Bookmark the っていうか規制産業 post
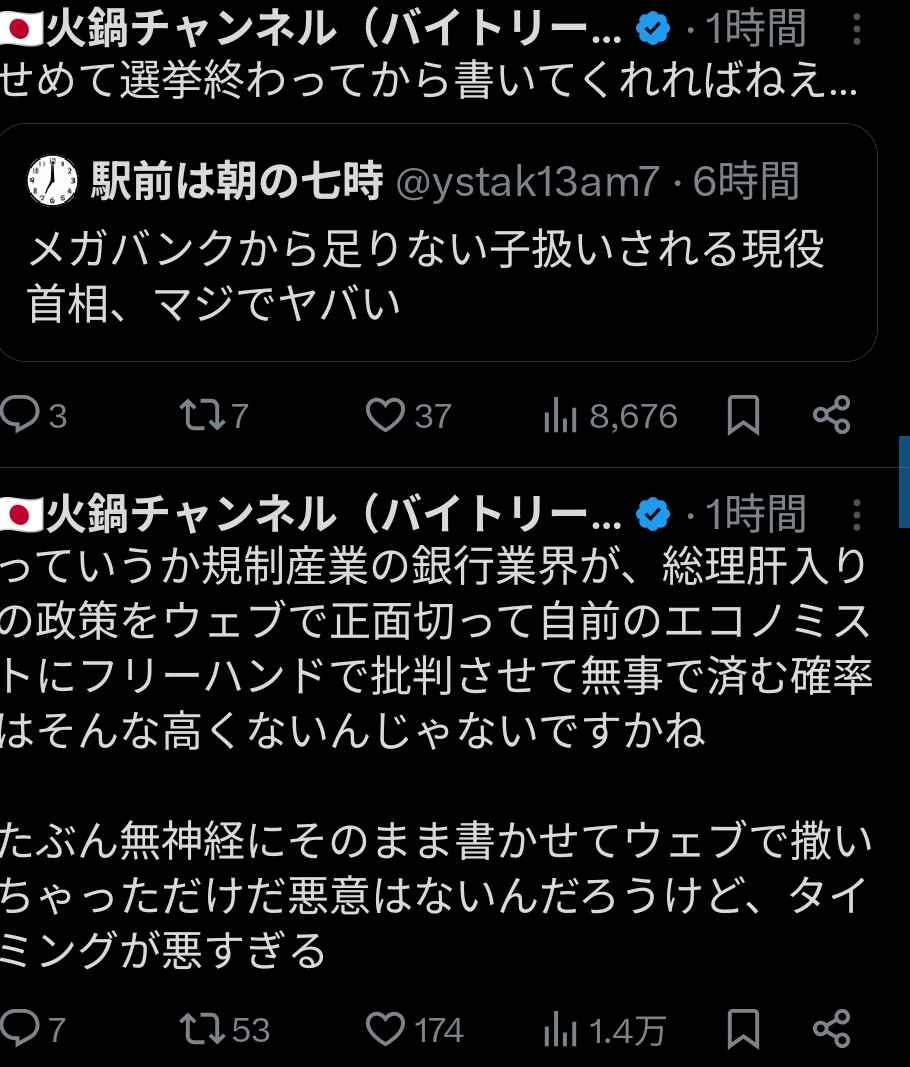The width and height of the screenshot is (910, 1067). tap(743, 1030)
